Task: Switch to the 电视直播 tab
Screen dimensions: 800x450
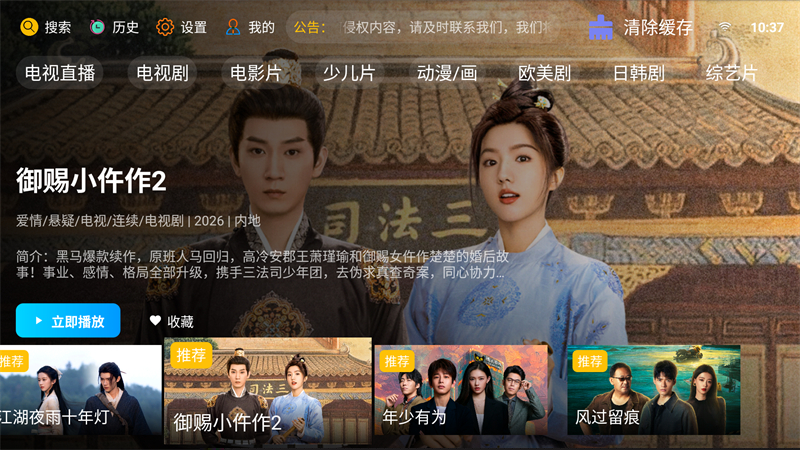Action: point(60,73)
